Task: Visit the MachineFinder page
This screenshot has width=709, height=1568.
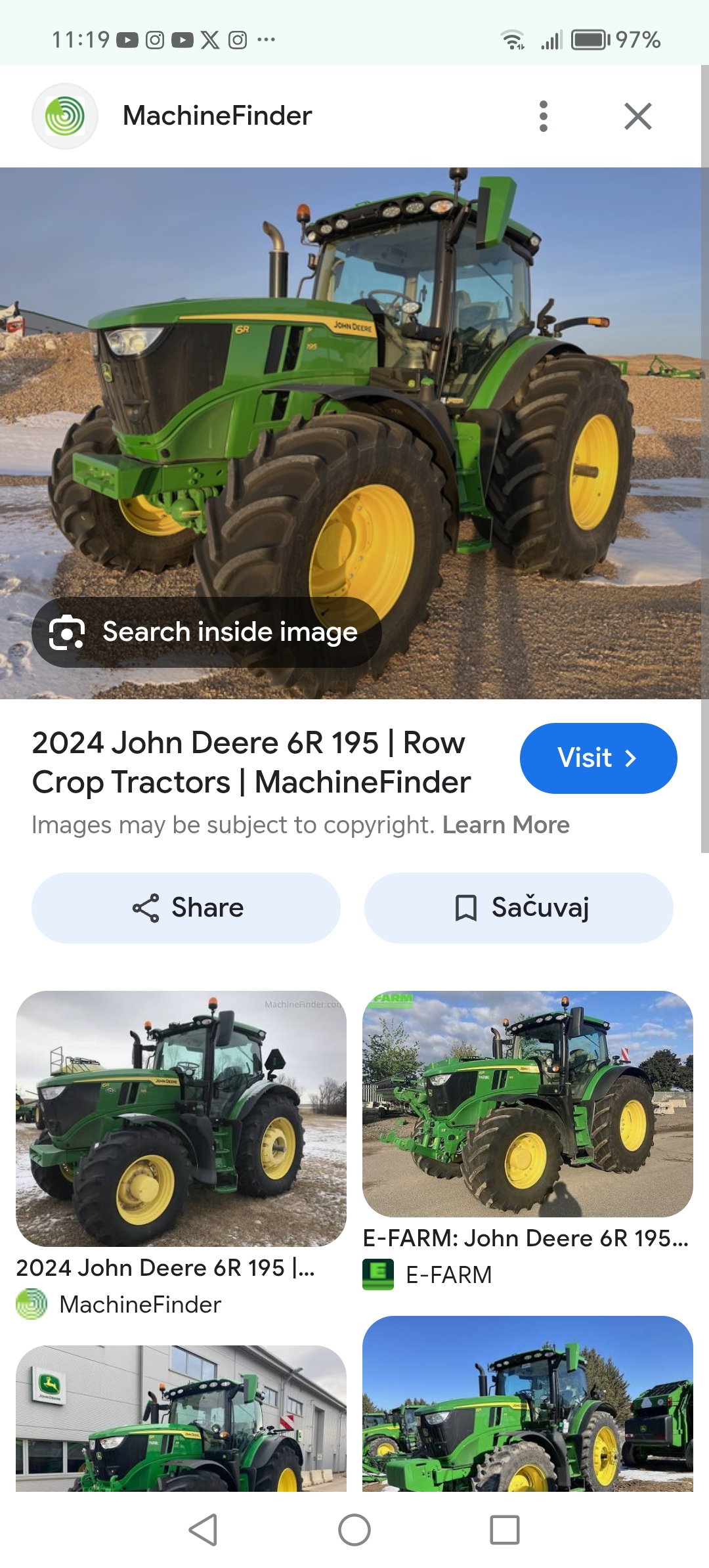Action: click(597, 758)
